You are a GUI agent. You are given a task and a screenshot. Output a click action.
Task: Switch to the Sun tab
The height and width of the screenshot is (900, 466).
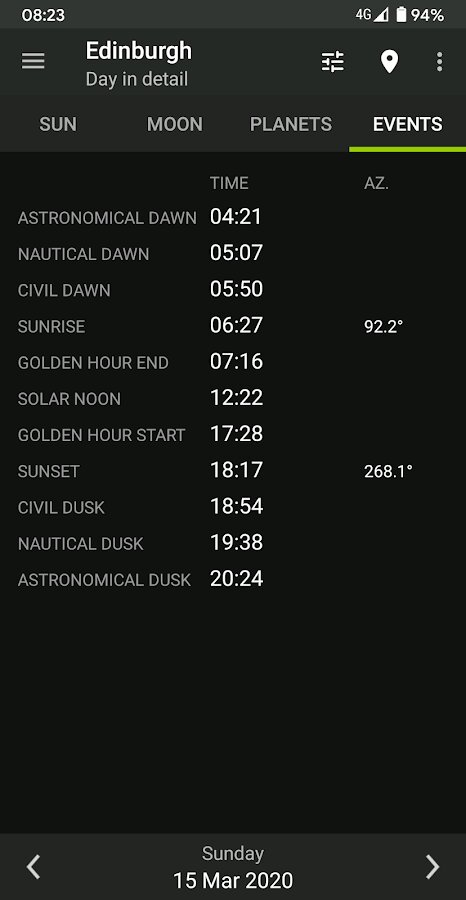tap(58, 125)
